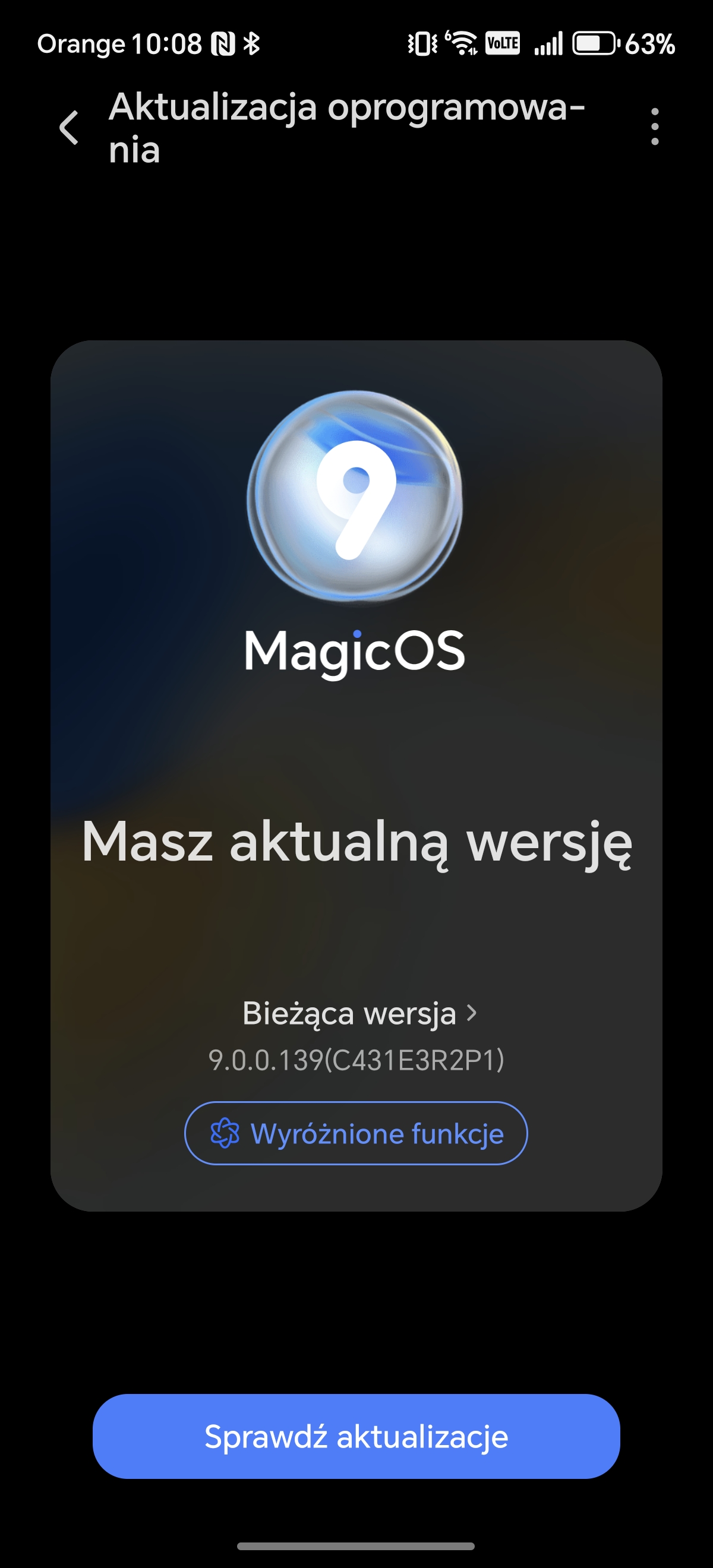The width and height of the screenshot is (713, 1568).
Task: Go back from Aktualizacja oprogramowania
Action: pos(69,128)
